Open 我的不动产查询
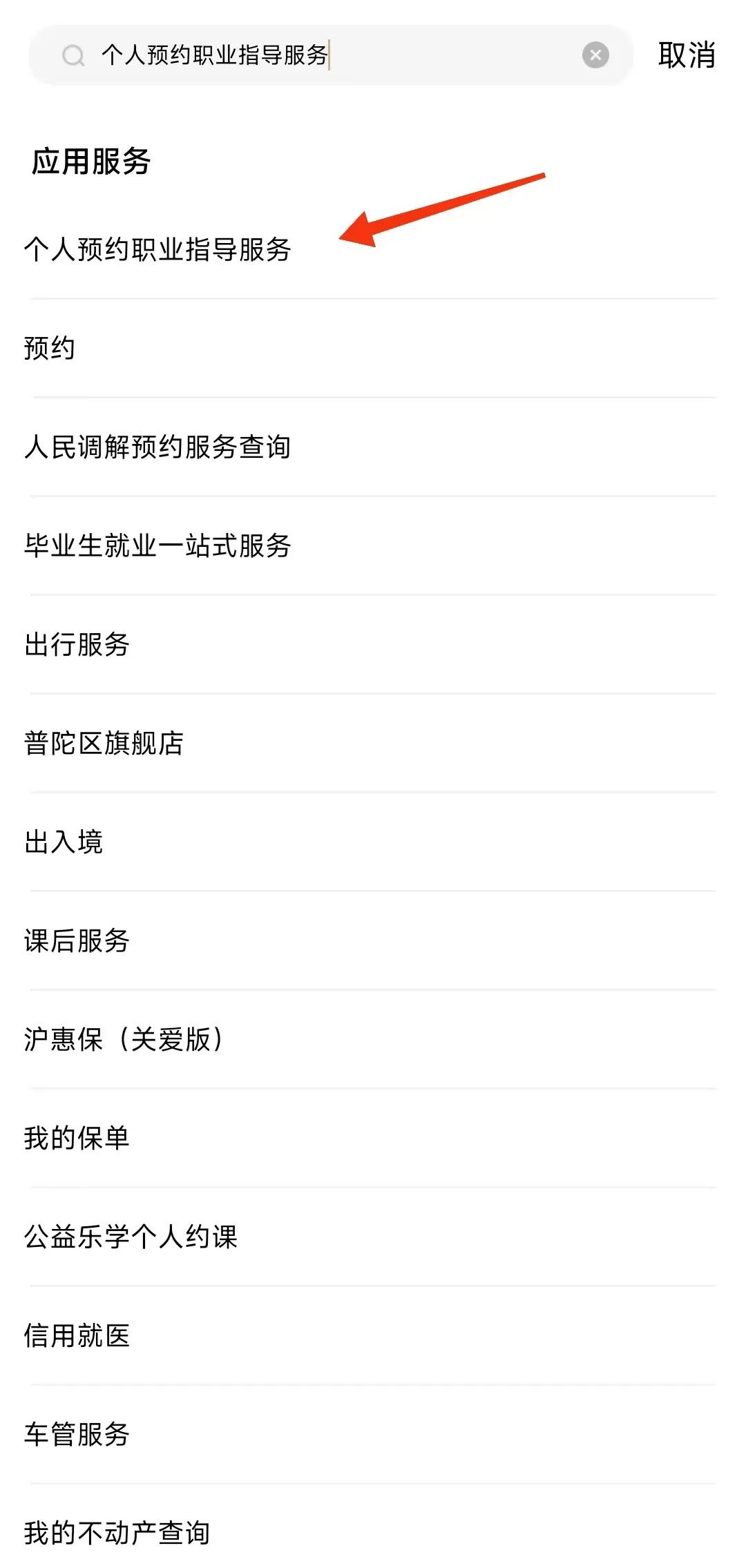The image size is (746, 1568). [119, 1533]
